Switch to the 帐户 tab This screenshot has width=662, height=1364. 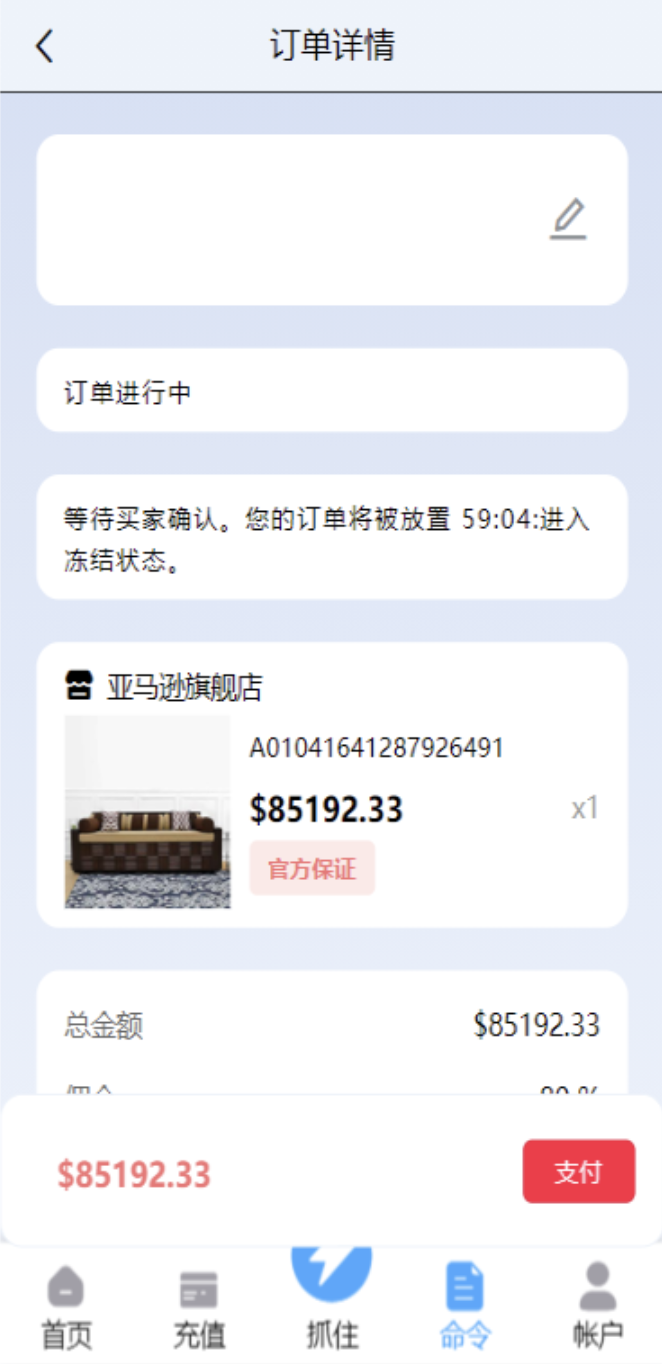point(598,1307)
